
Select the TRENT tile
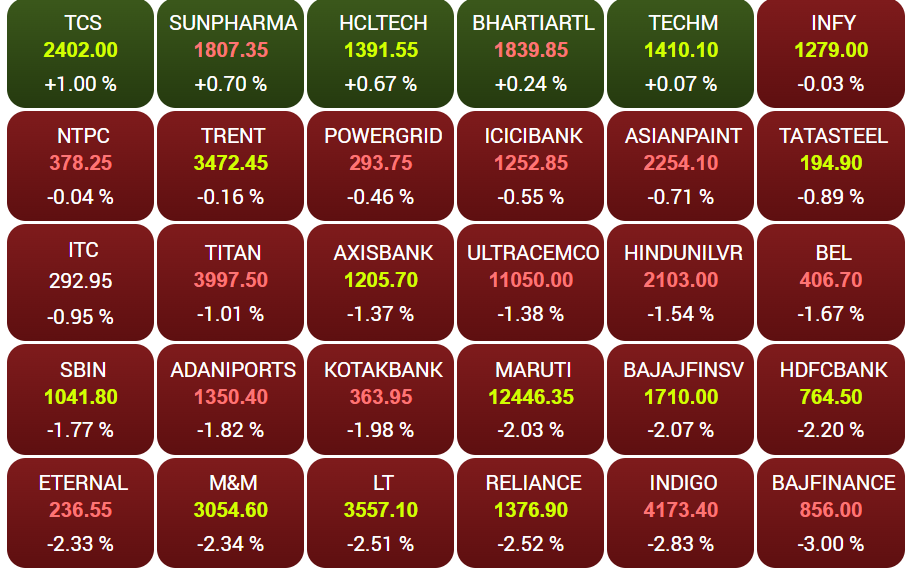pos(231,166)
